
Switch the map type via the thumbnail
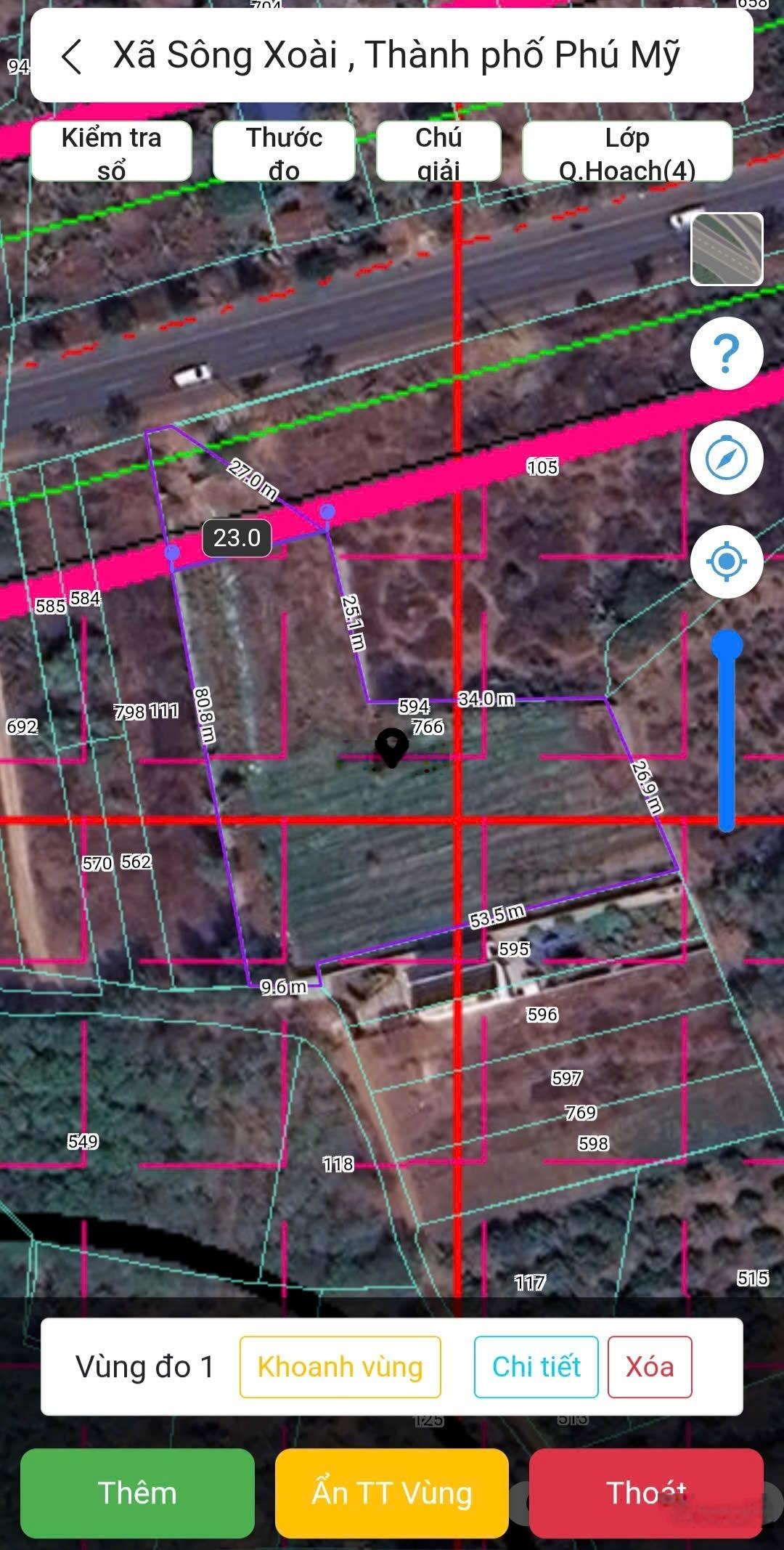click(x=727, y=249)
